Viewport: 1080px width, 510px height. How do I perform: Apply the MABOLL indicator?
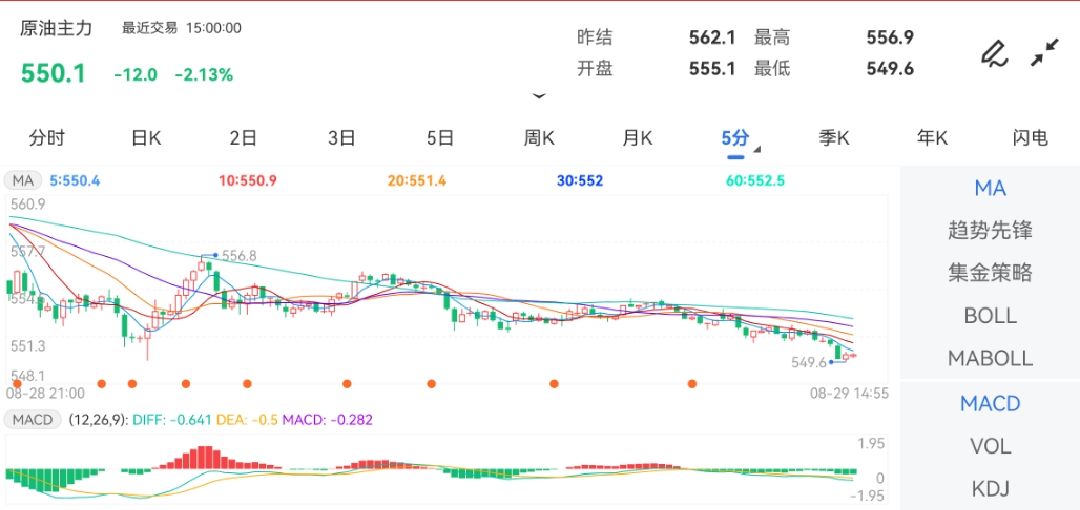(x=990, y=358)
